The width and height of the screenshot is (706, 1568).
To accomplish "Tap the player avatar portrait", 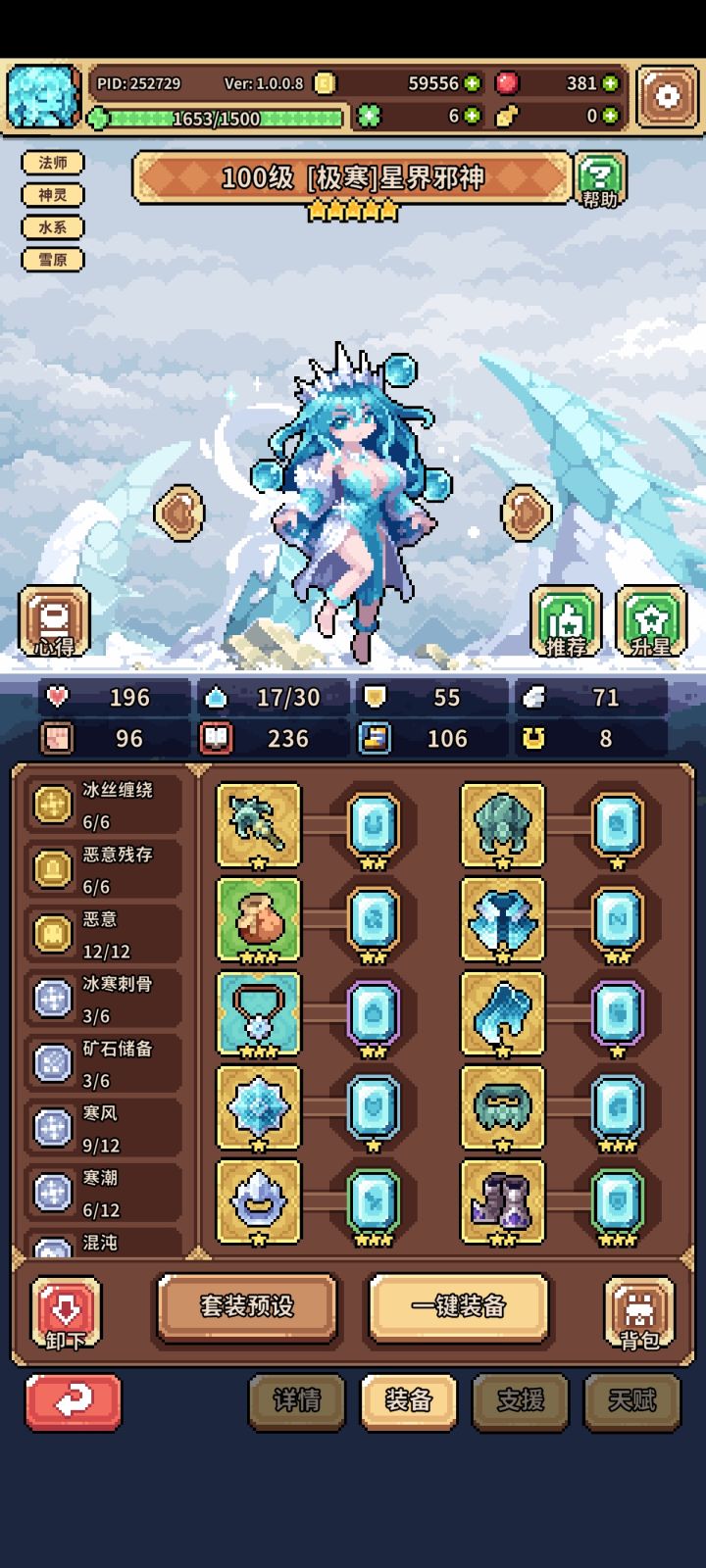I will point(45,97).
